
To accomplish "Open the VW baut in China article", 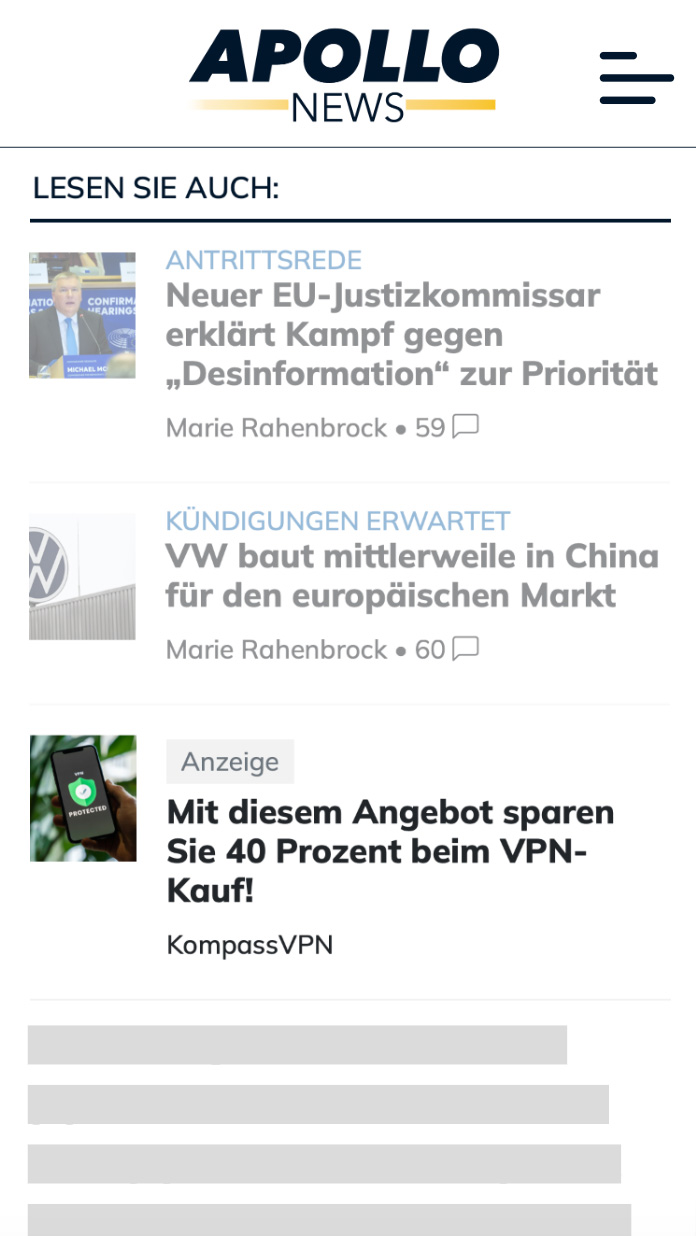I will 411,575.
